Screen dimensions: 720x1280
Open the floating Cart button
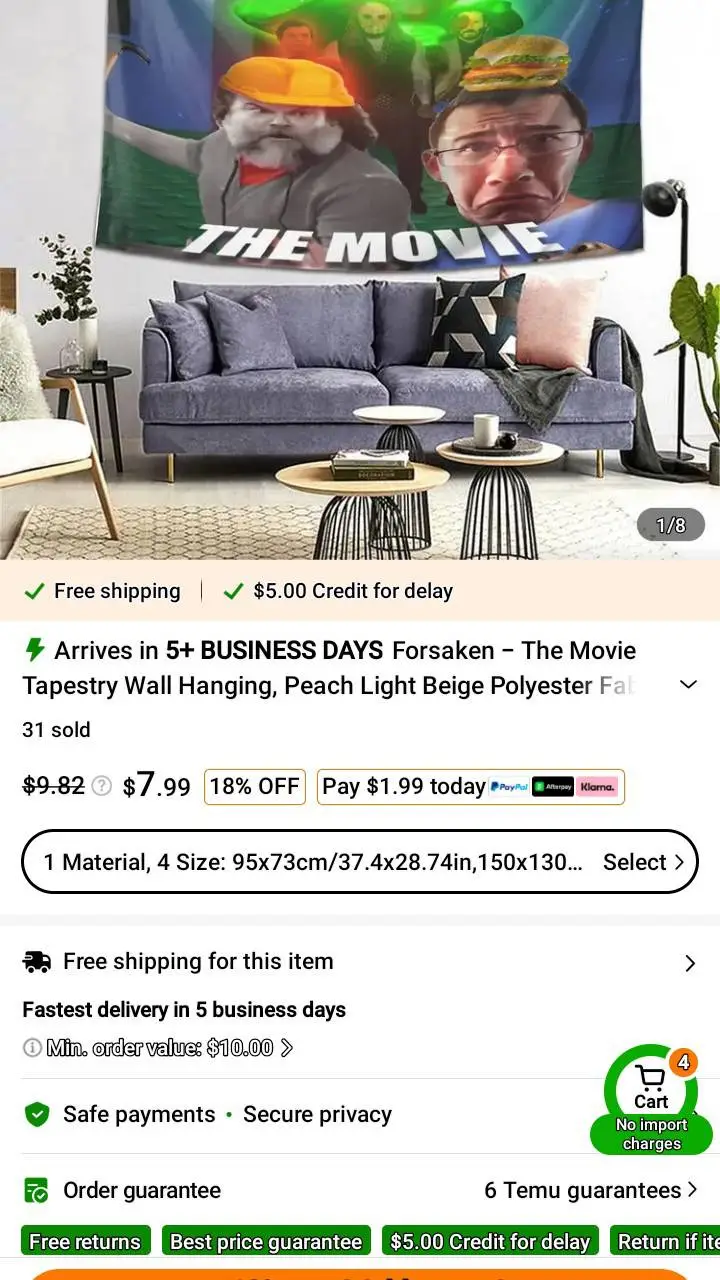pyautogui.click(x=651, y=1092)
